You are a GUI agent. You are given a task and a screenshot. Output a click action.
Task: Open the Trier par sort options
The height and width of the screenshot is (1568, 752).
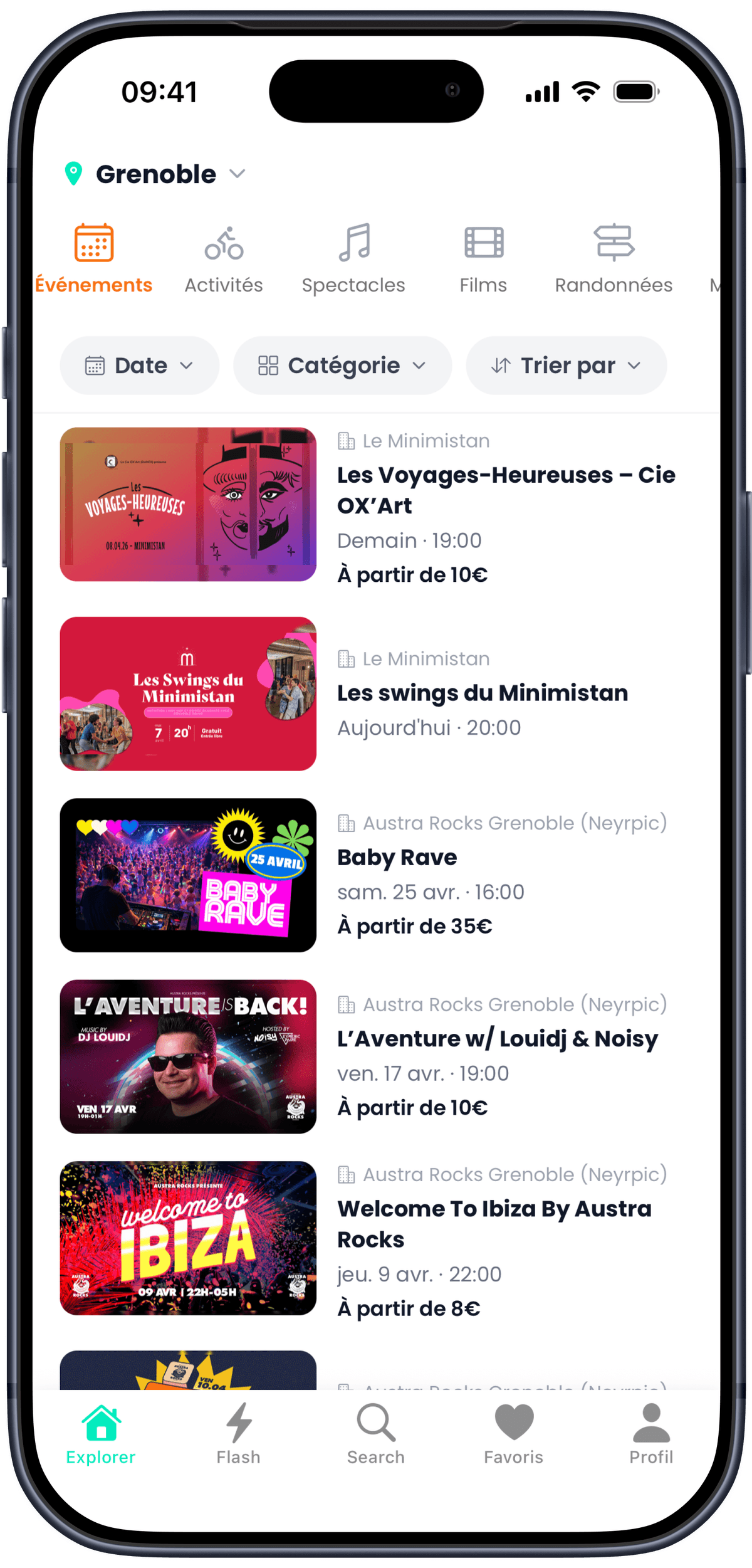pyautogui.click(x=566, y=366)
